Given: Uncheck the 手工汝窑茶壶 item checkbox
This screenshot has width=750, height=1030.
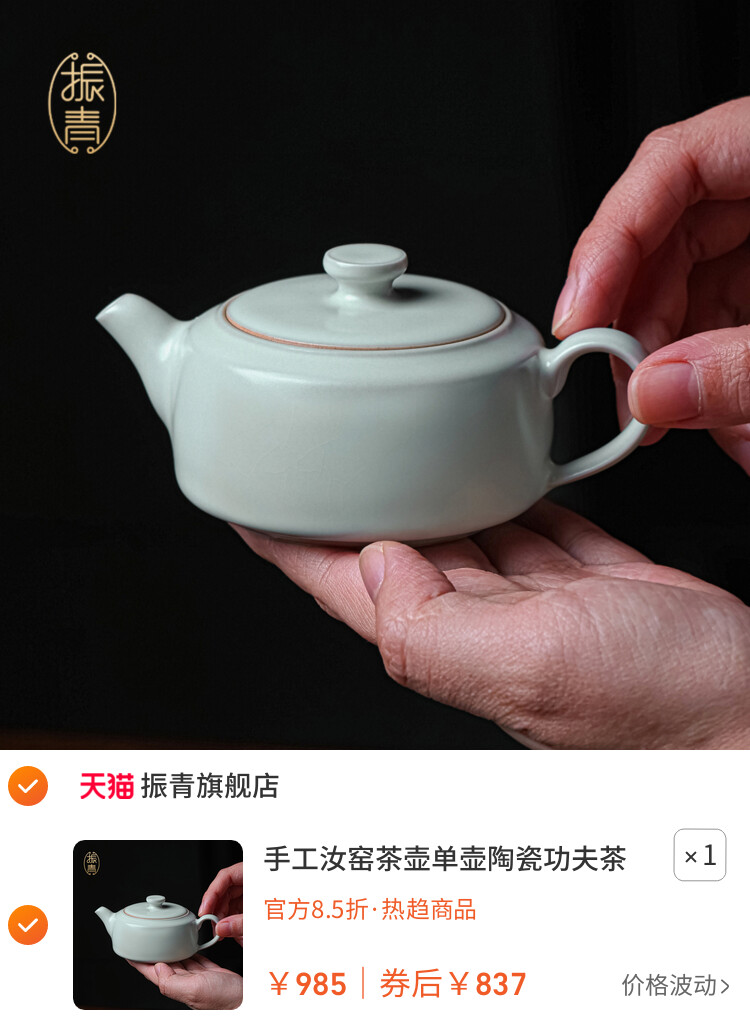Looking at the screenshot, I should point(28,925).
